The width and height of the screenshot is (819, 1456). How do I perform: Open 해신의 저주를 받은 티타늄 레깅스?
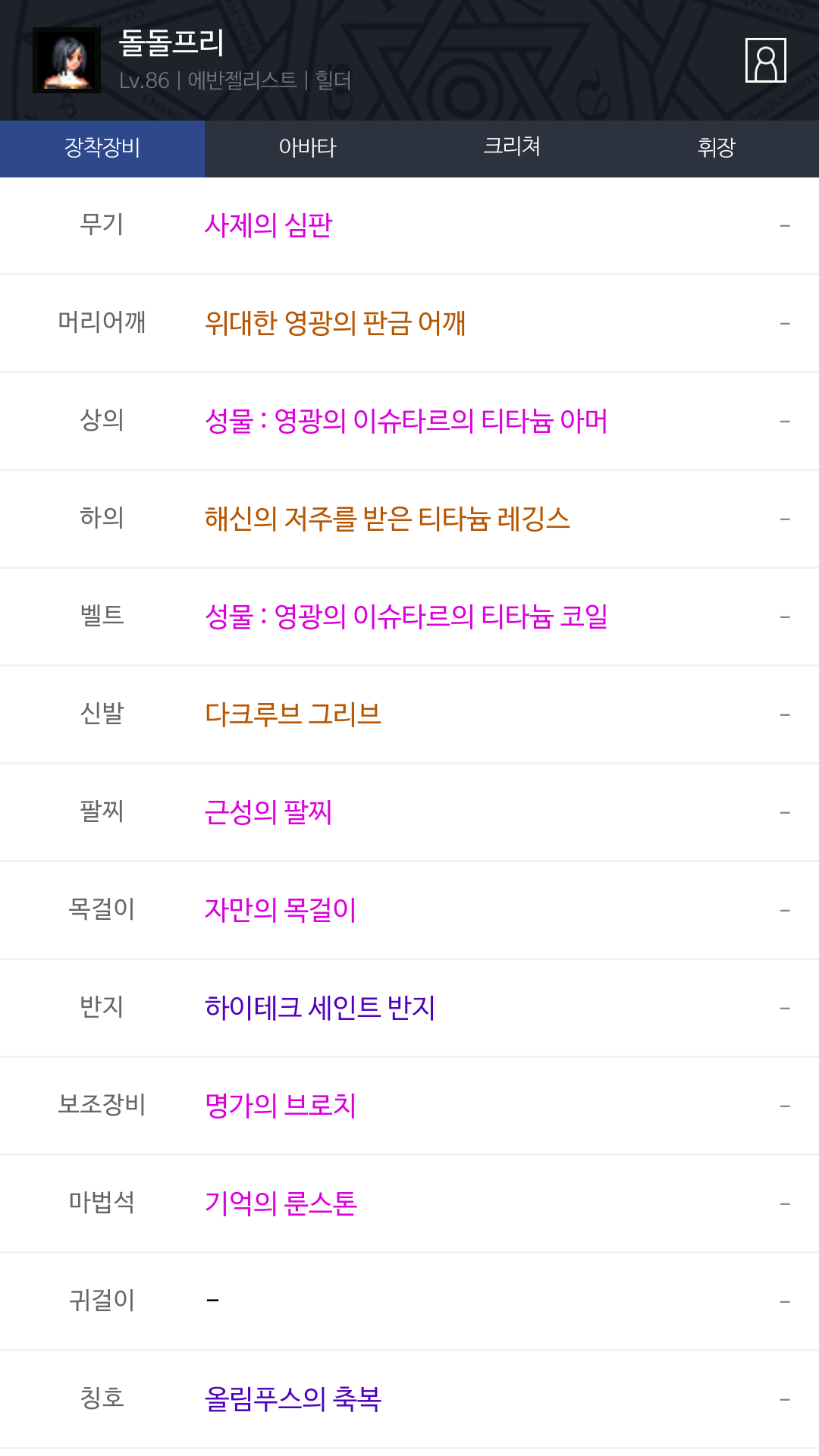(388, 519)
